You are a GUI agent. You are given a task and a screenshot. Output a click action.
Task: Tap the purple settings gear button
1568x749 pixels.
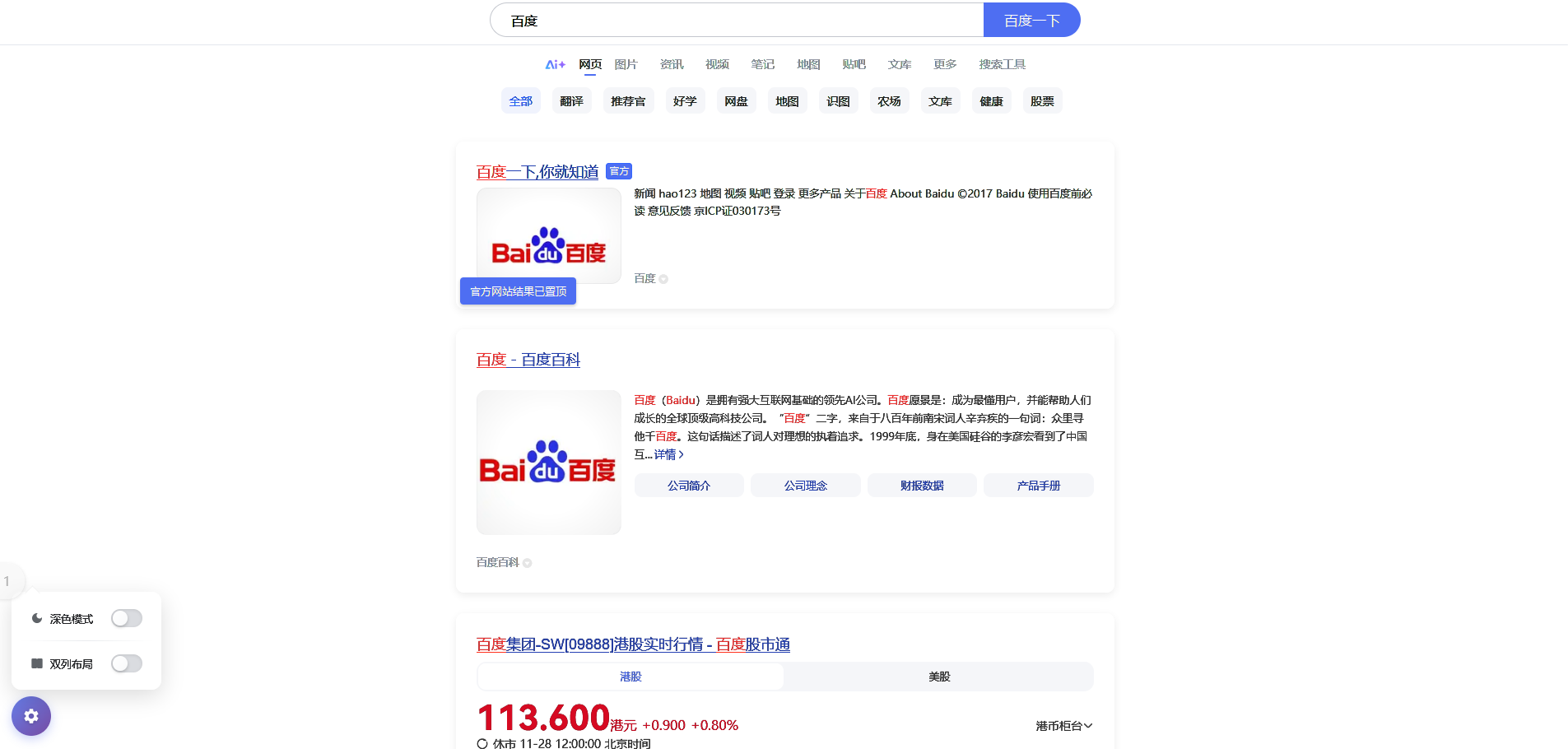coord(31,716)
